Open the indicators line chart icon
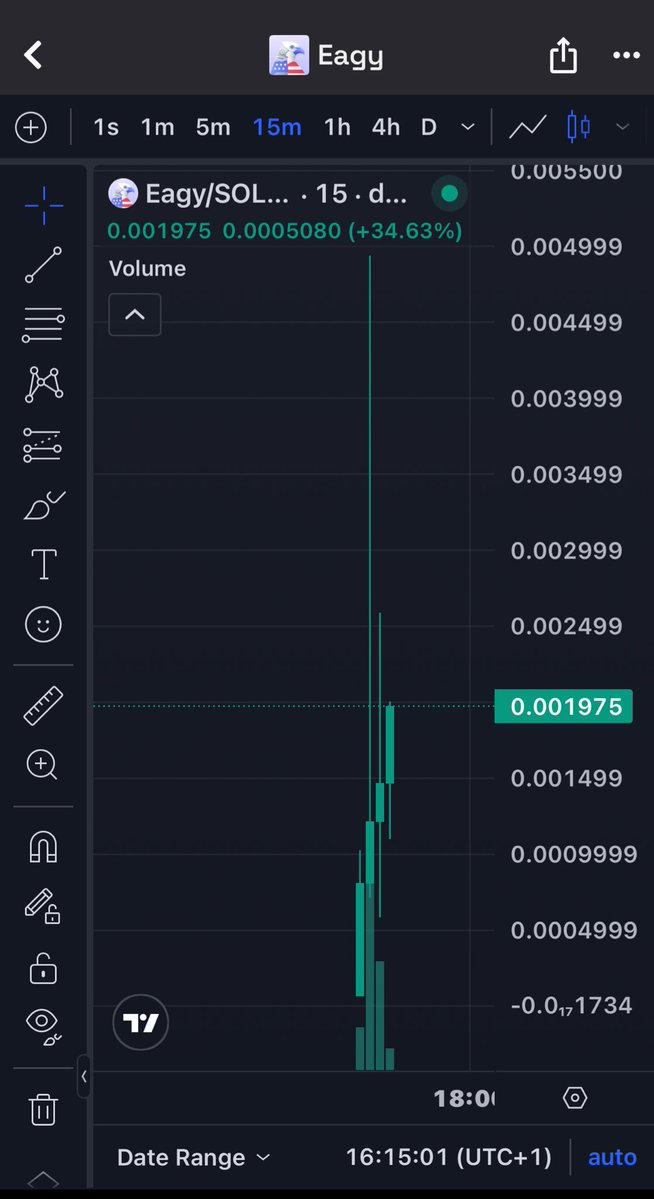Screen dimensions: 654x1199 [x=528, y=127]
